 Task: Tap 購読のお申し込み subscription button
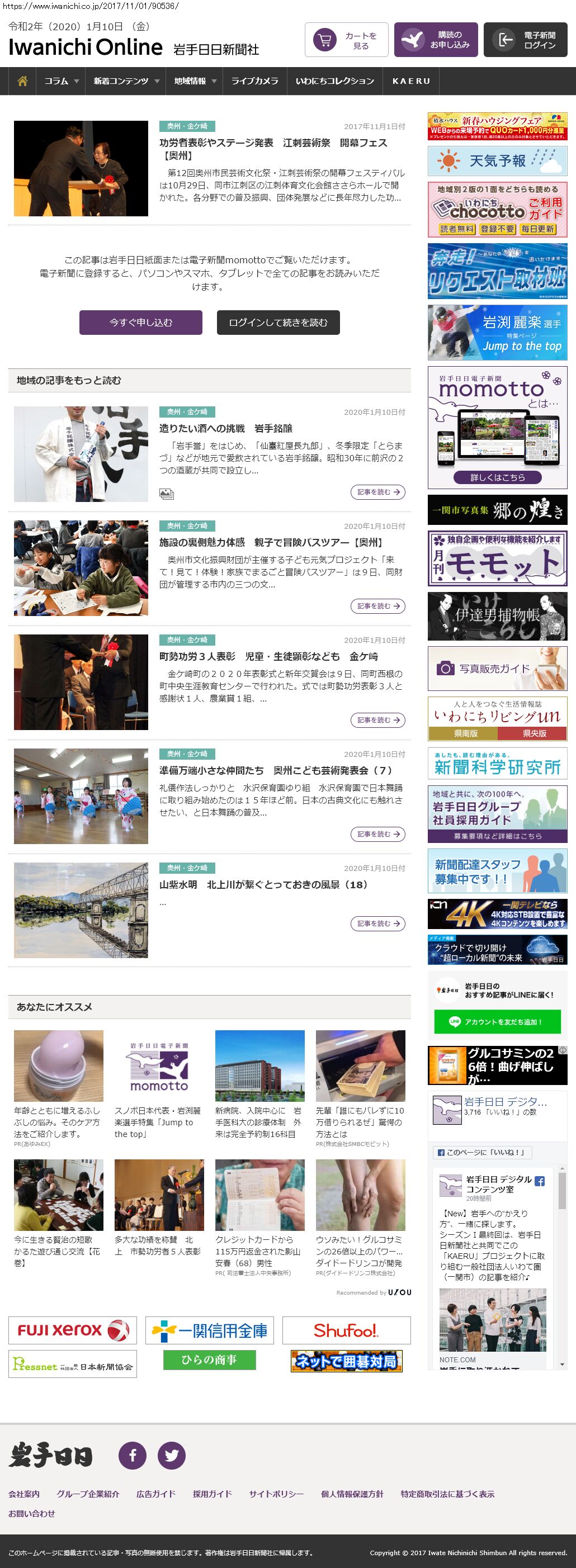coord(436,40)
